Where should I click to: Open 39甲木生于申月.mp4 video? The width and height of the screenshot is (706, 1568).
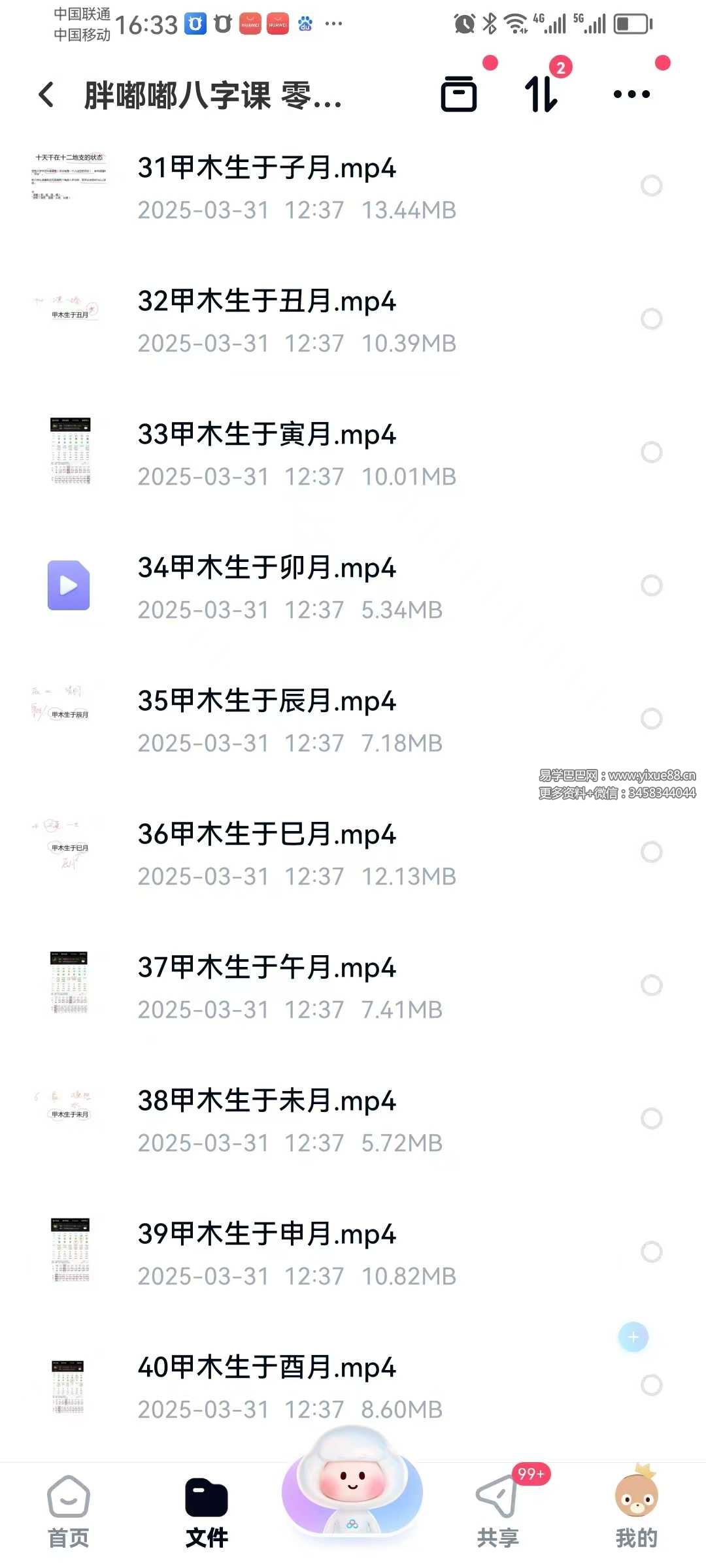point(353,1253)
